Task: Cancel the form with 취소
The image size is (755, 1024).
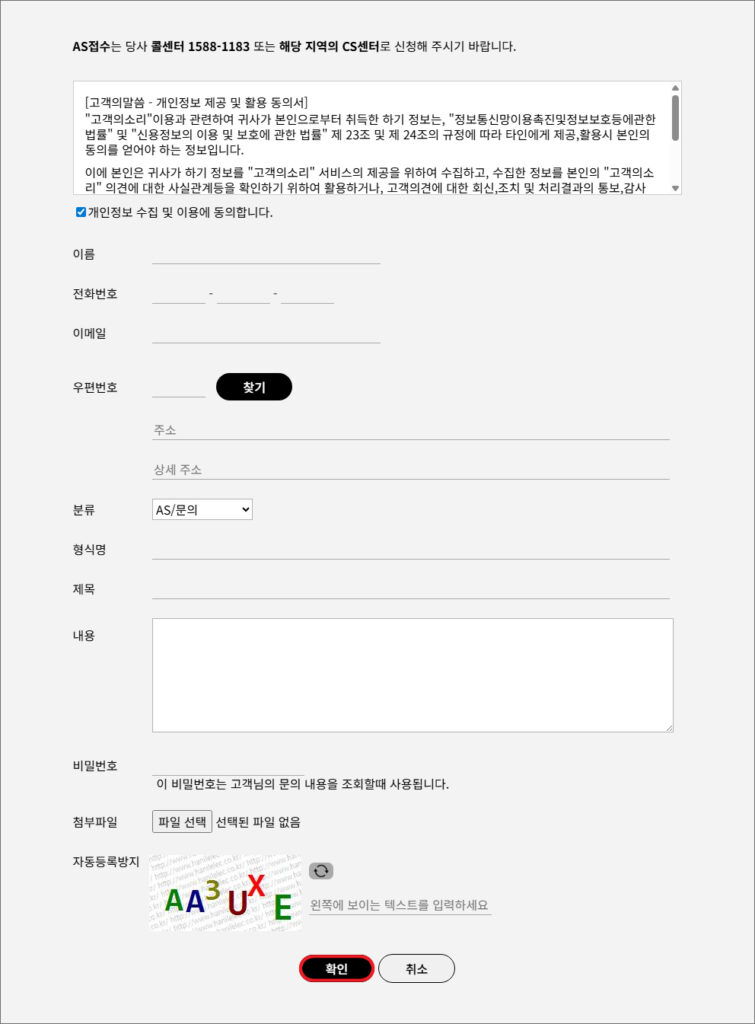Action: click(416, 969)
